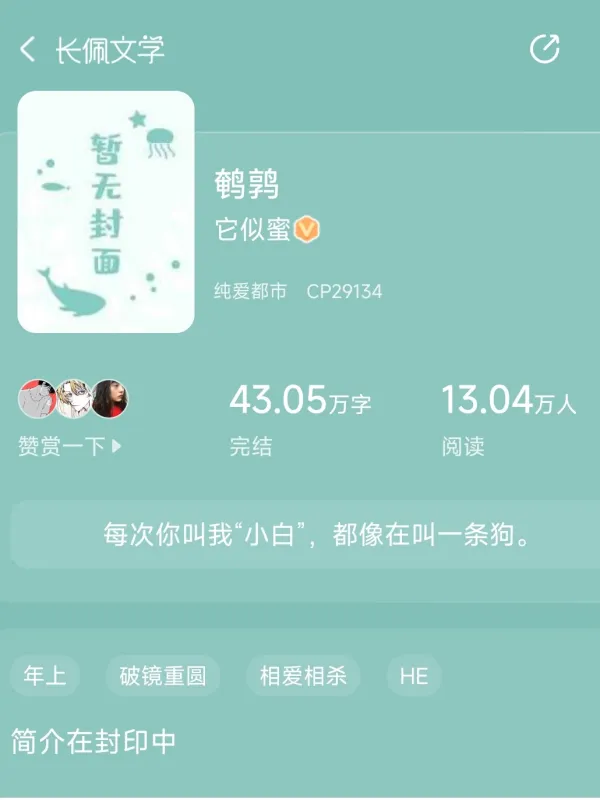Go back using the top-left arrow

(28, 49)
